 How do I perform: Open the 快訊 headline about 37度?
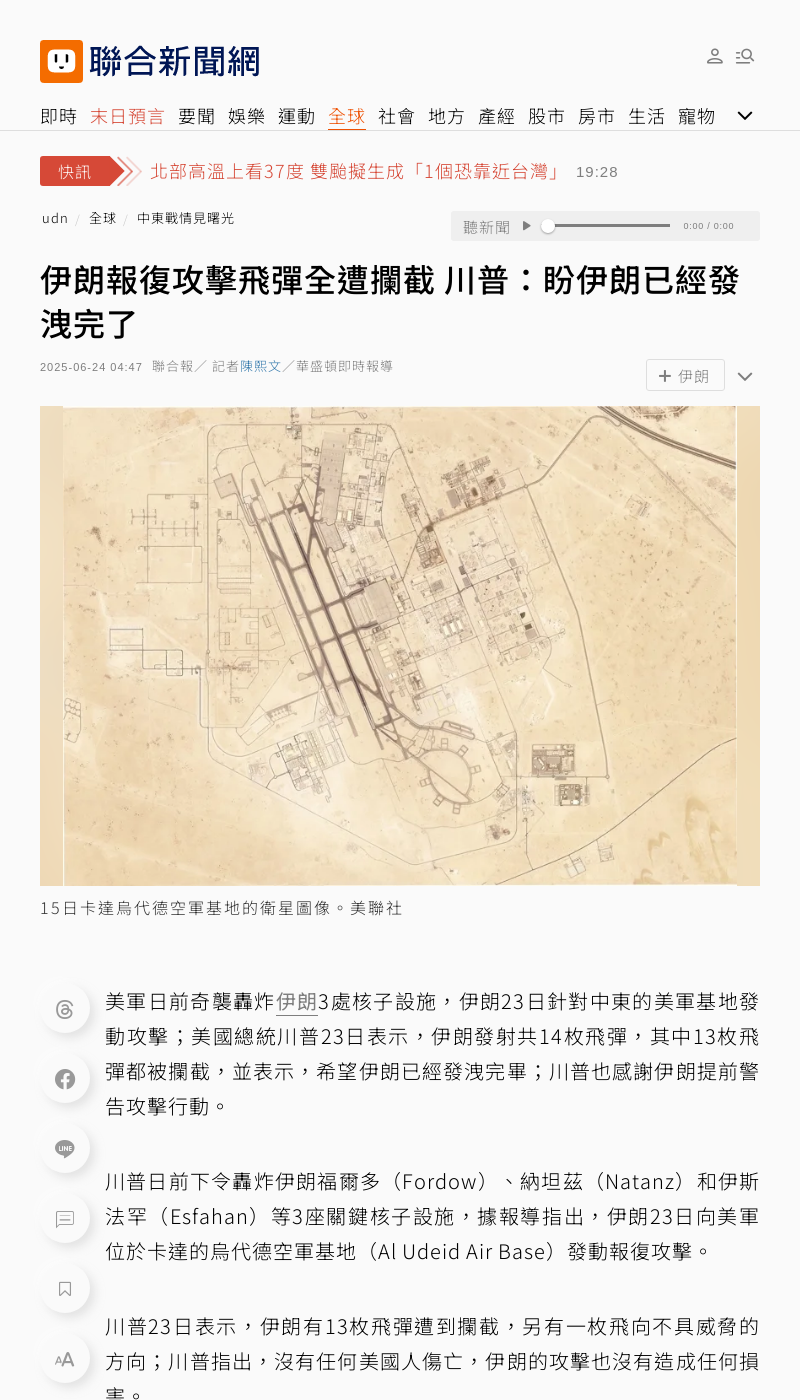355,171
